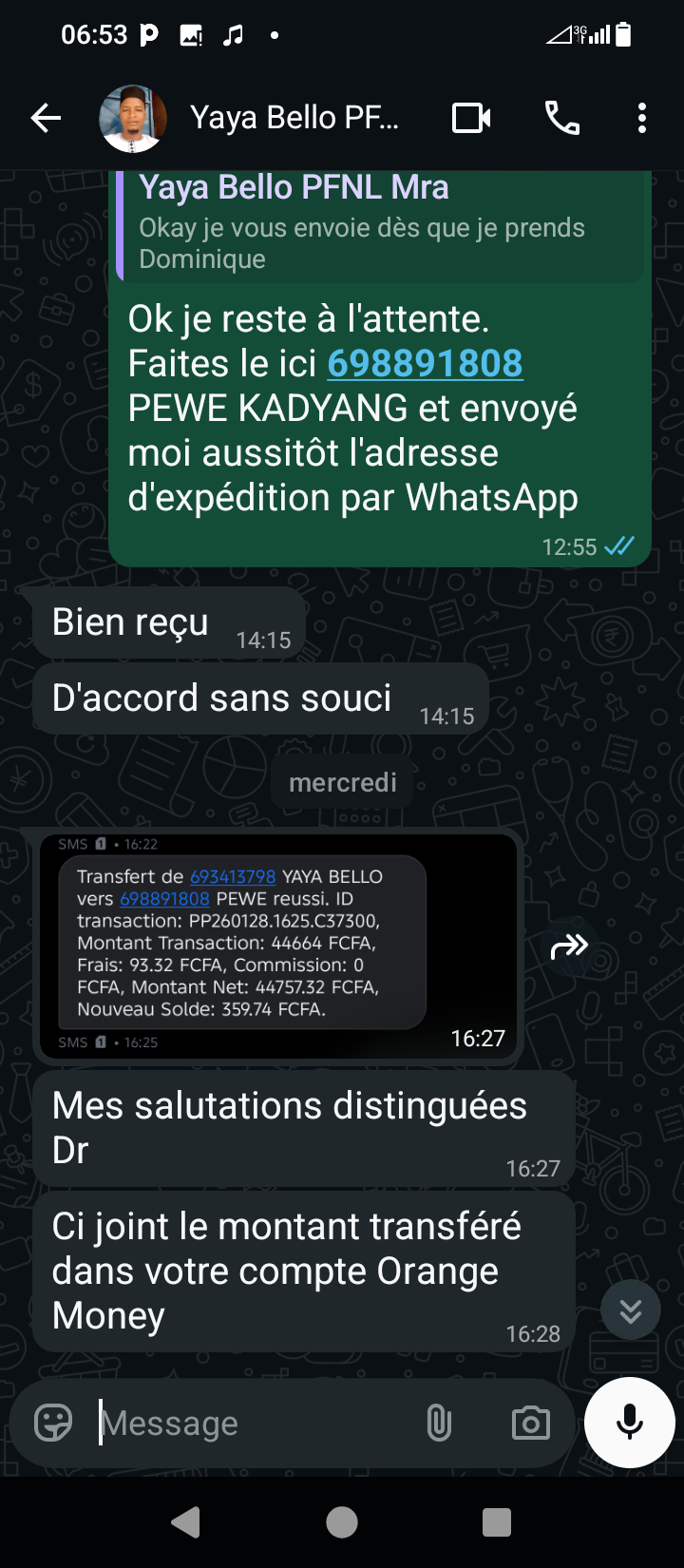Image resolution: width=684 pixels, height=1568 pixels.
Task: Open Yaya Bello's profile picture
Action: (133, 118)
